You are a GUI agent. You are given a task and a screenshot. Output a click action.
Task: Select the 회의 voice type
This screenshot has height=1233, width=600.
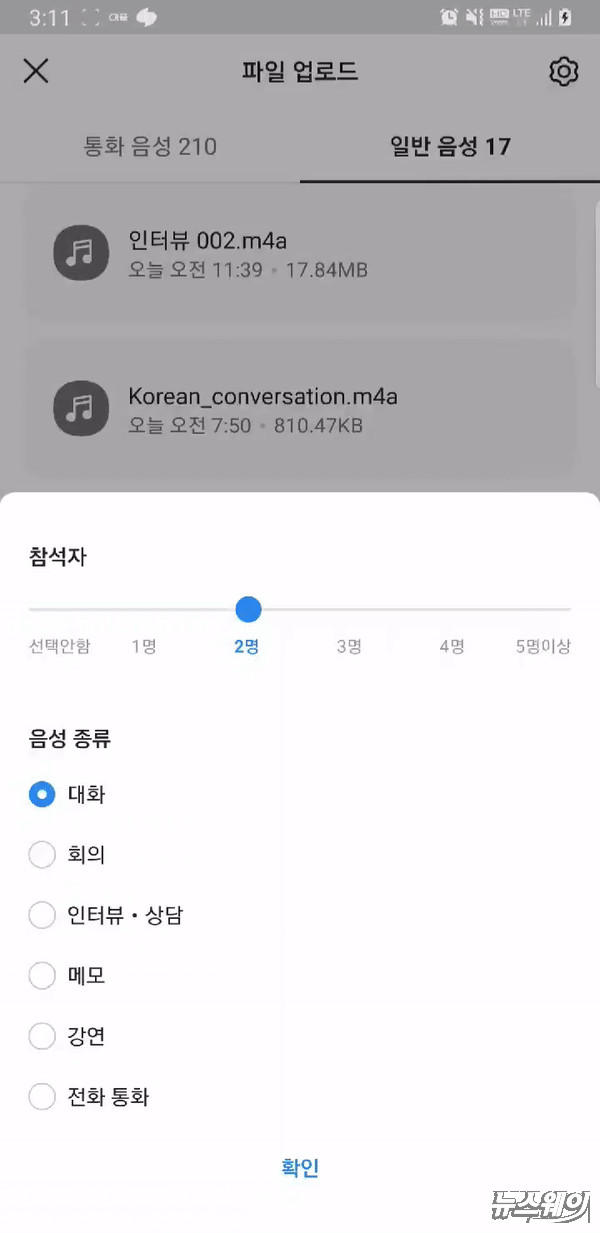tap(42, 855)
